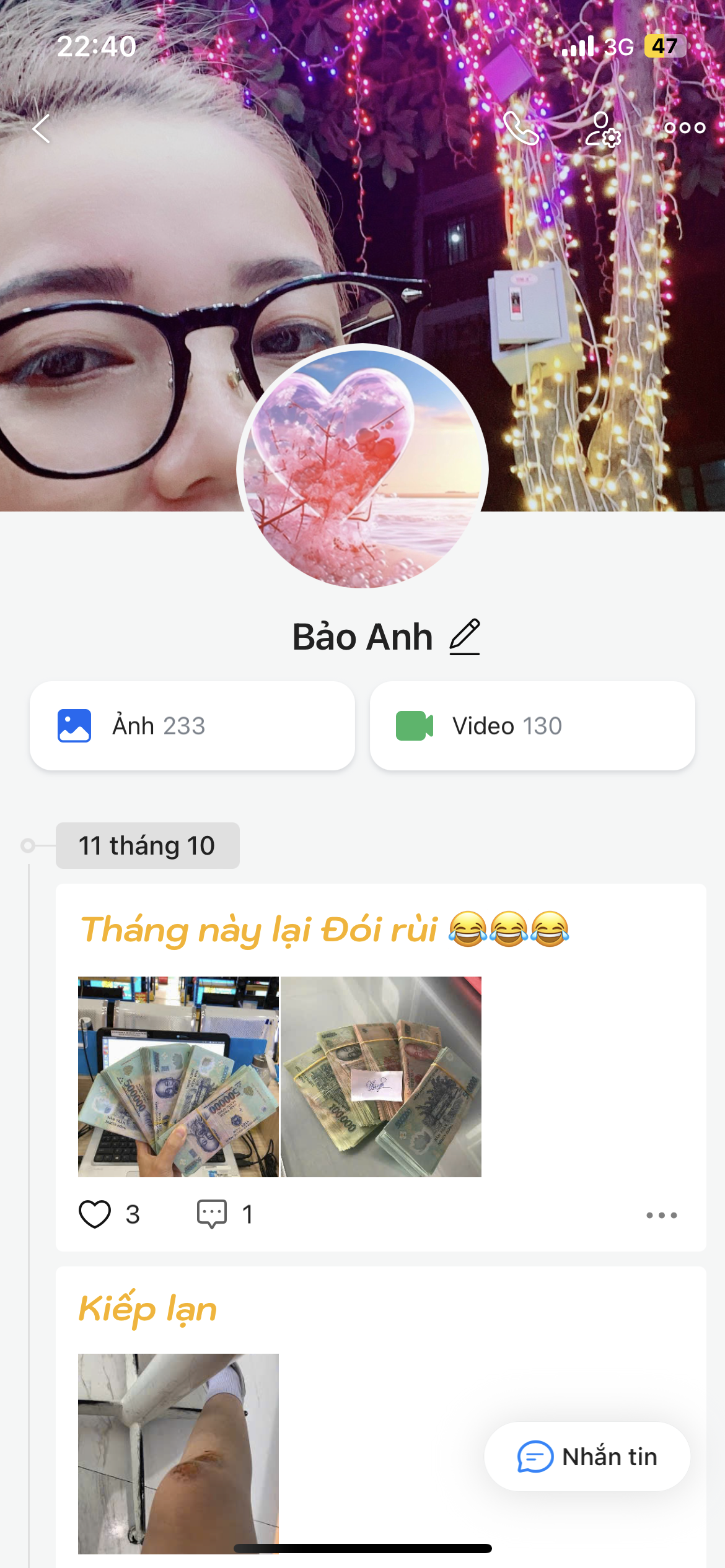Edit the Bảo Anh nickname with pencil
This screenshot has height=1568, width=725.
point(465,637)
